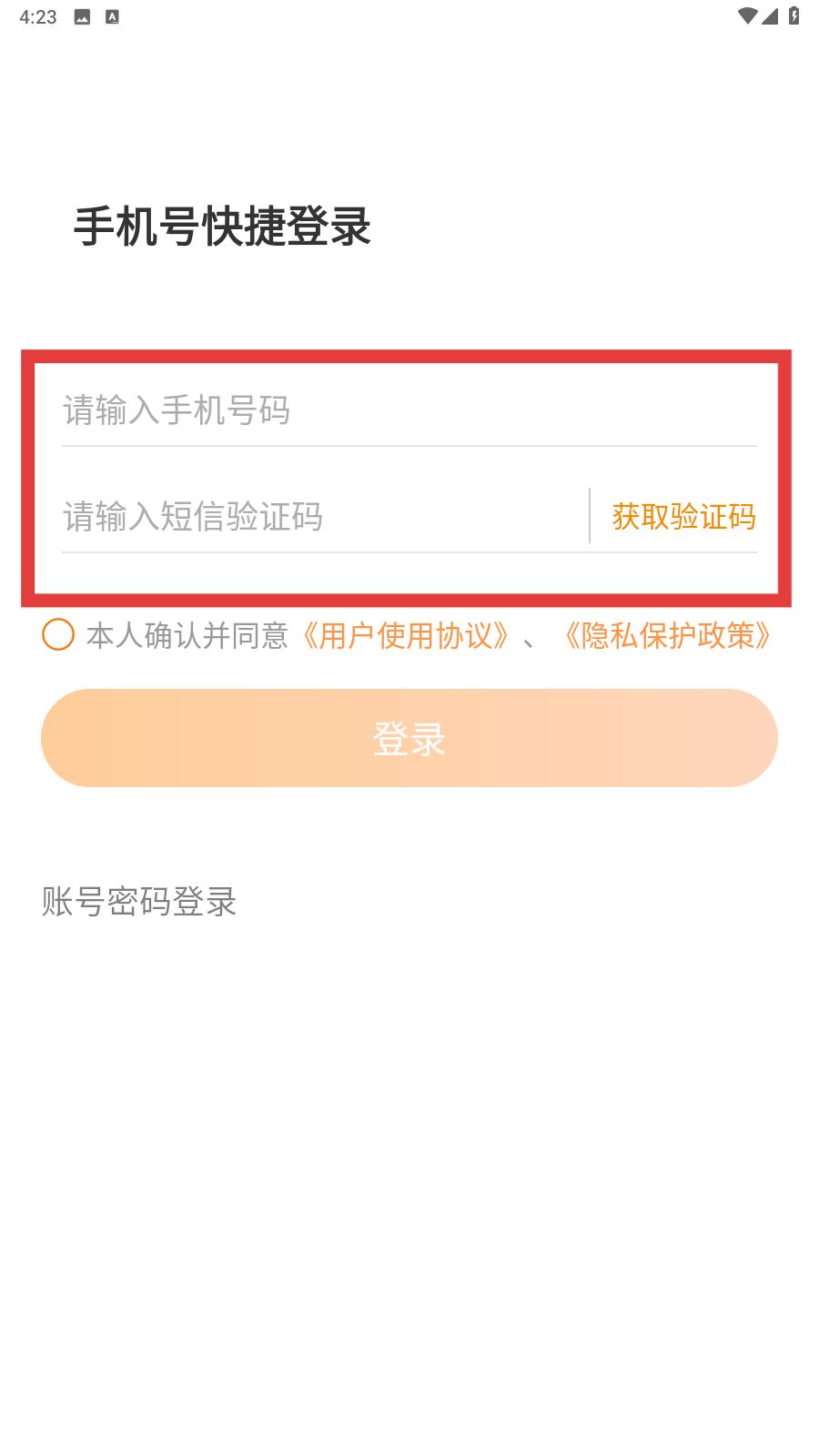Tap the letter A notification icon
This screenshot has width=819, height=1456.
tap(112, 15)
